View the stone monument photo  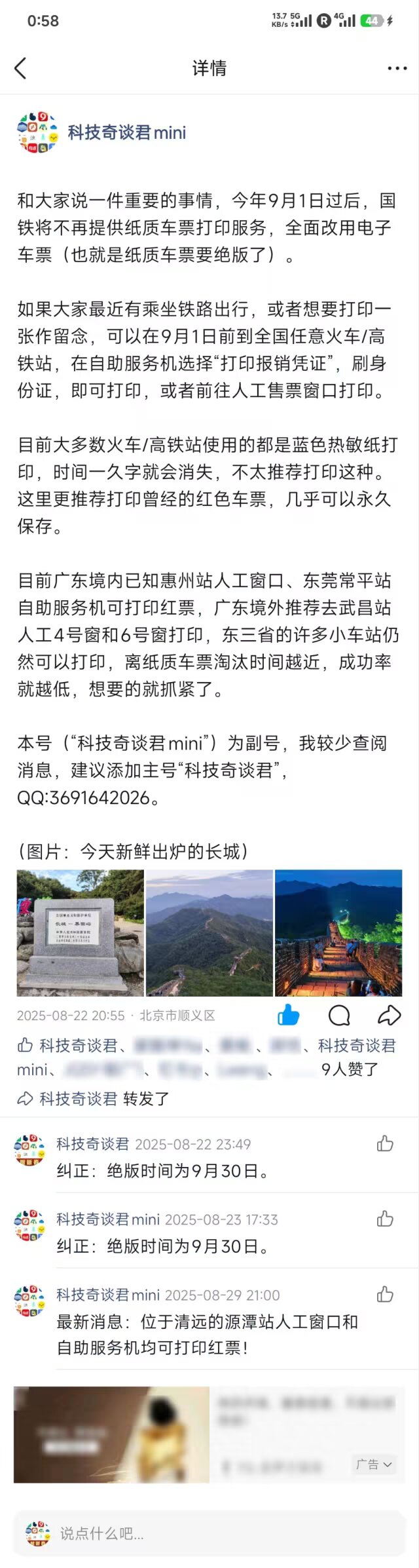(x=80, y=932)
